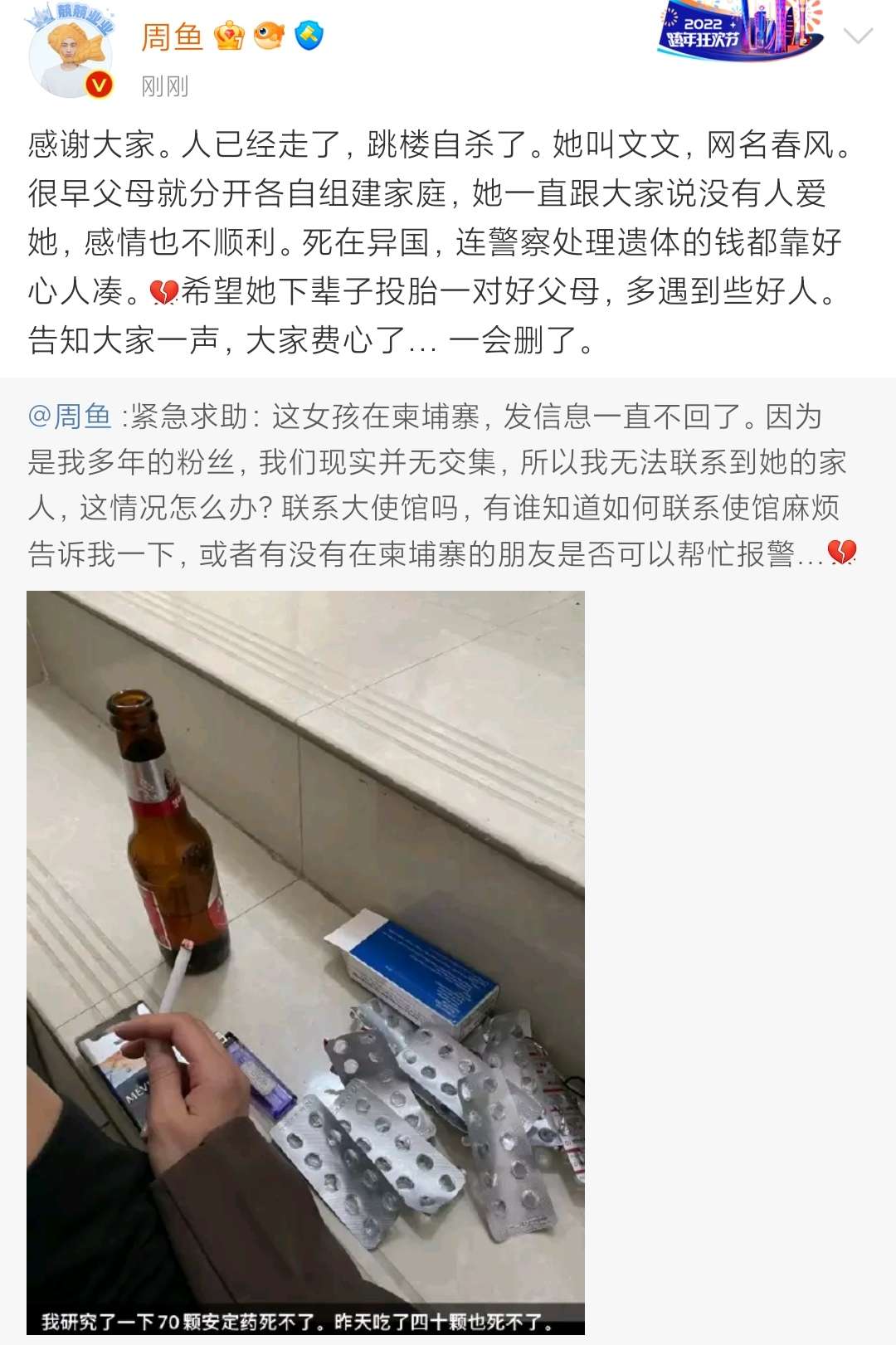Open the @周鱼 mention in the reposted text
Screen dimensions: 896x1345
coord(70,416)
